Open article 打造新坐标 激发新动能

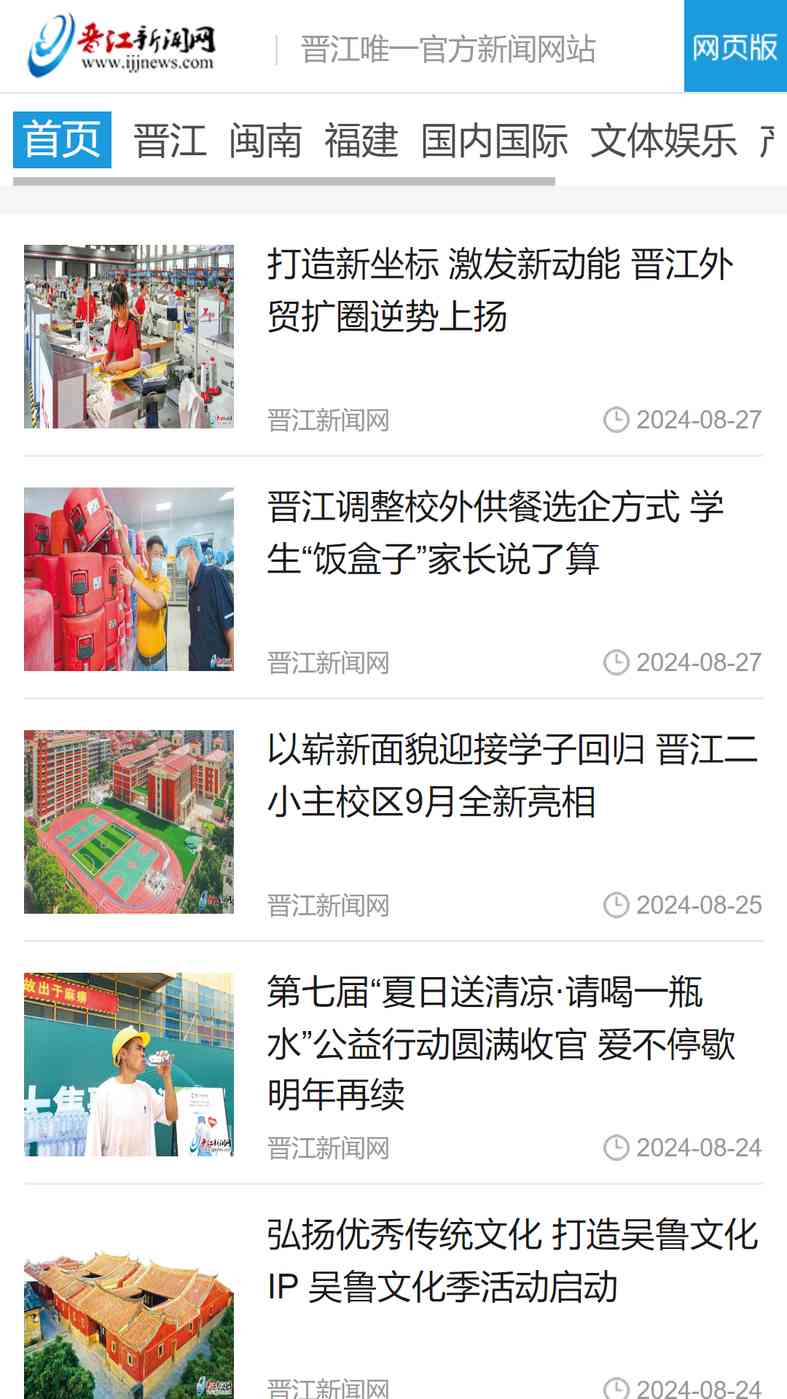[500, 291]
